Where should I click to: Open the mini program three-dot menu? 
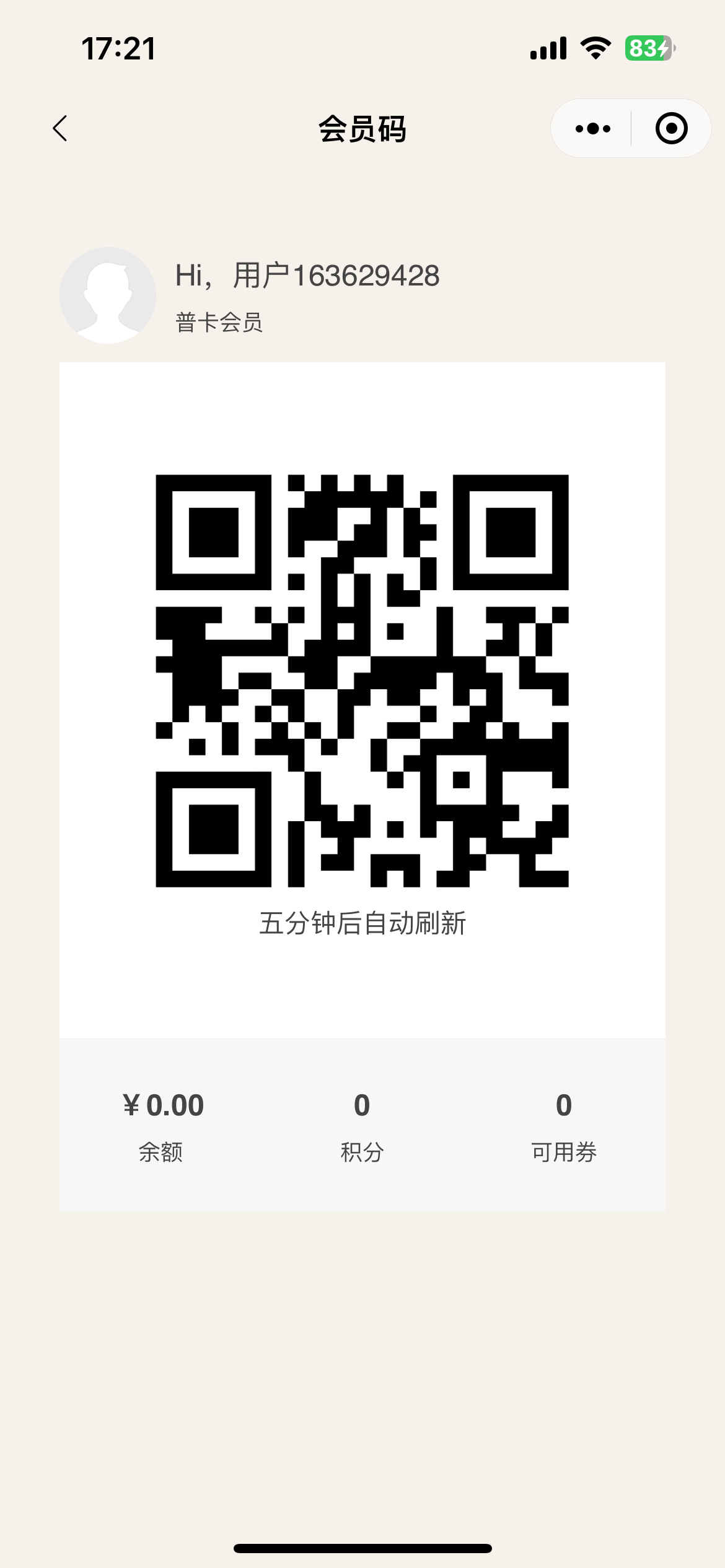(x=592, y=129)
